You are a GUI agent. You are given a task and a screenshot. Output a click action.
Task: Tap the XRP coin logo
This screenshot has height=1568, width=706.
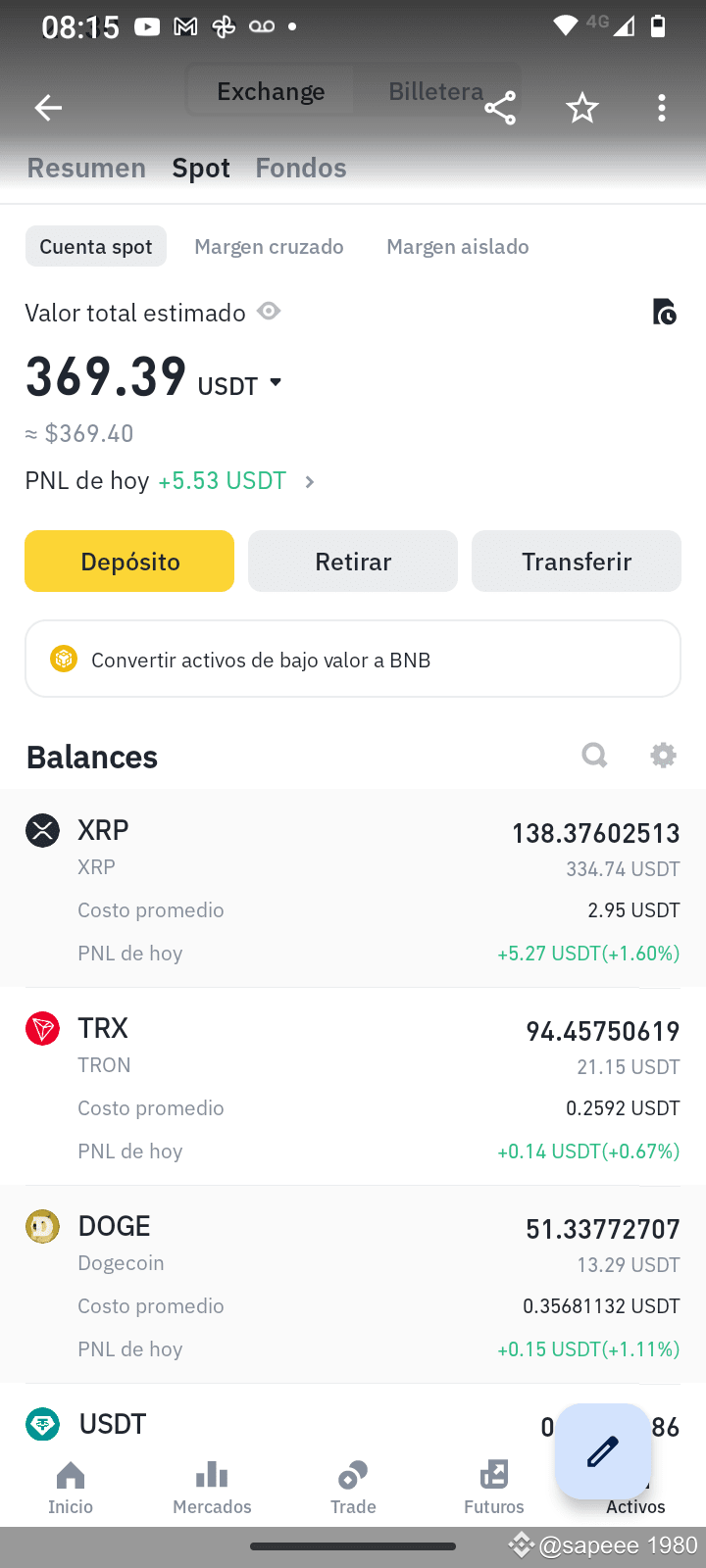point(42,830)
